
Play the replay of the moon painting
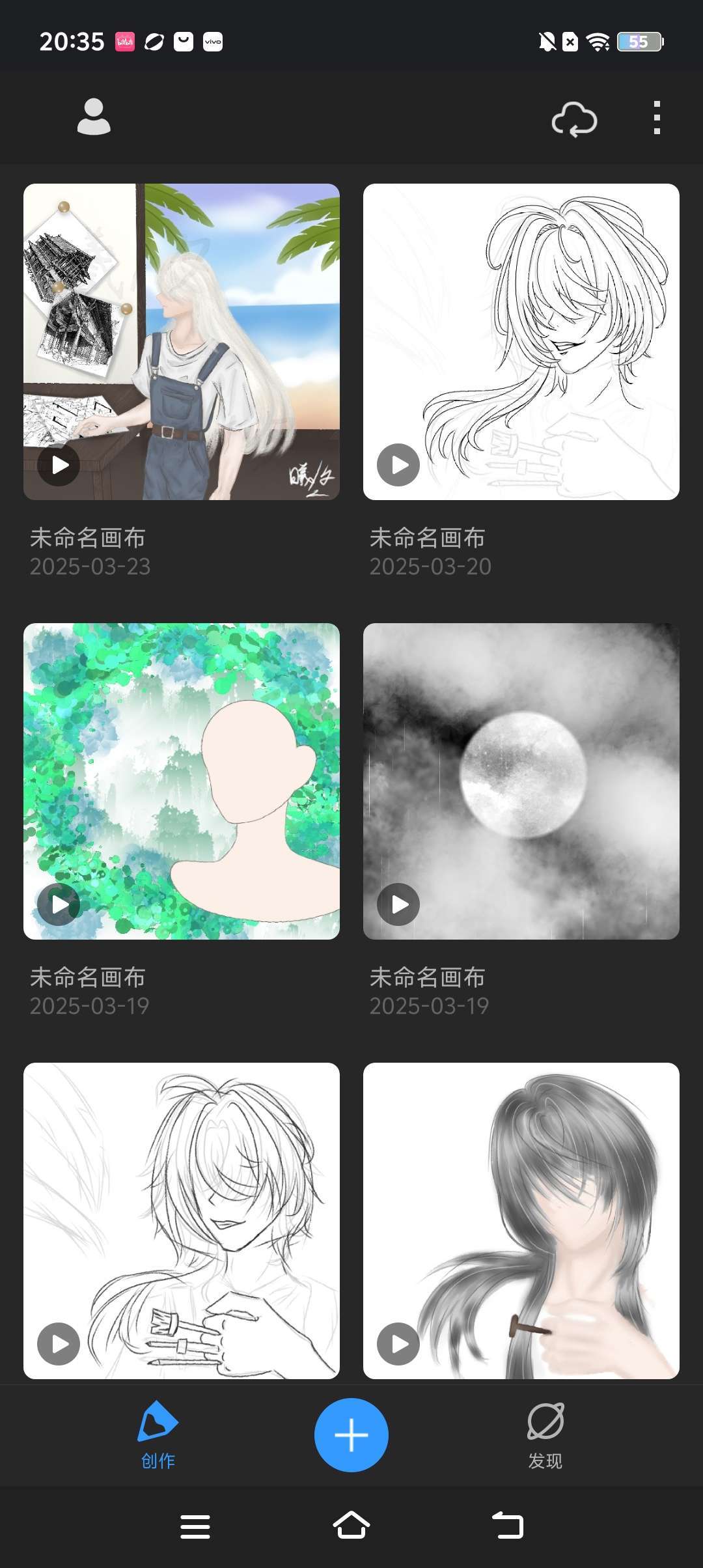point(398,904)
